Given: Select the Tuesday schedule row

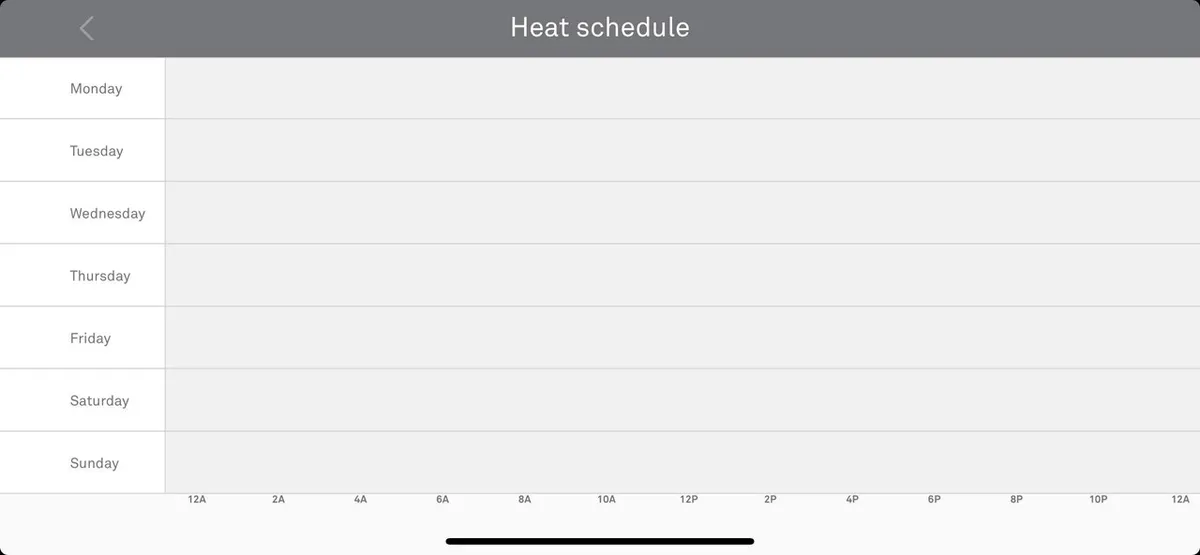Looking at the screenshot, I should tap(96, 151).
